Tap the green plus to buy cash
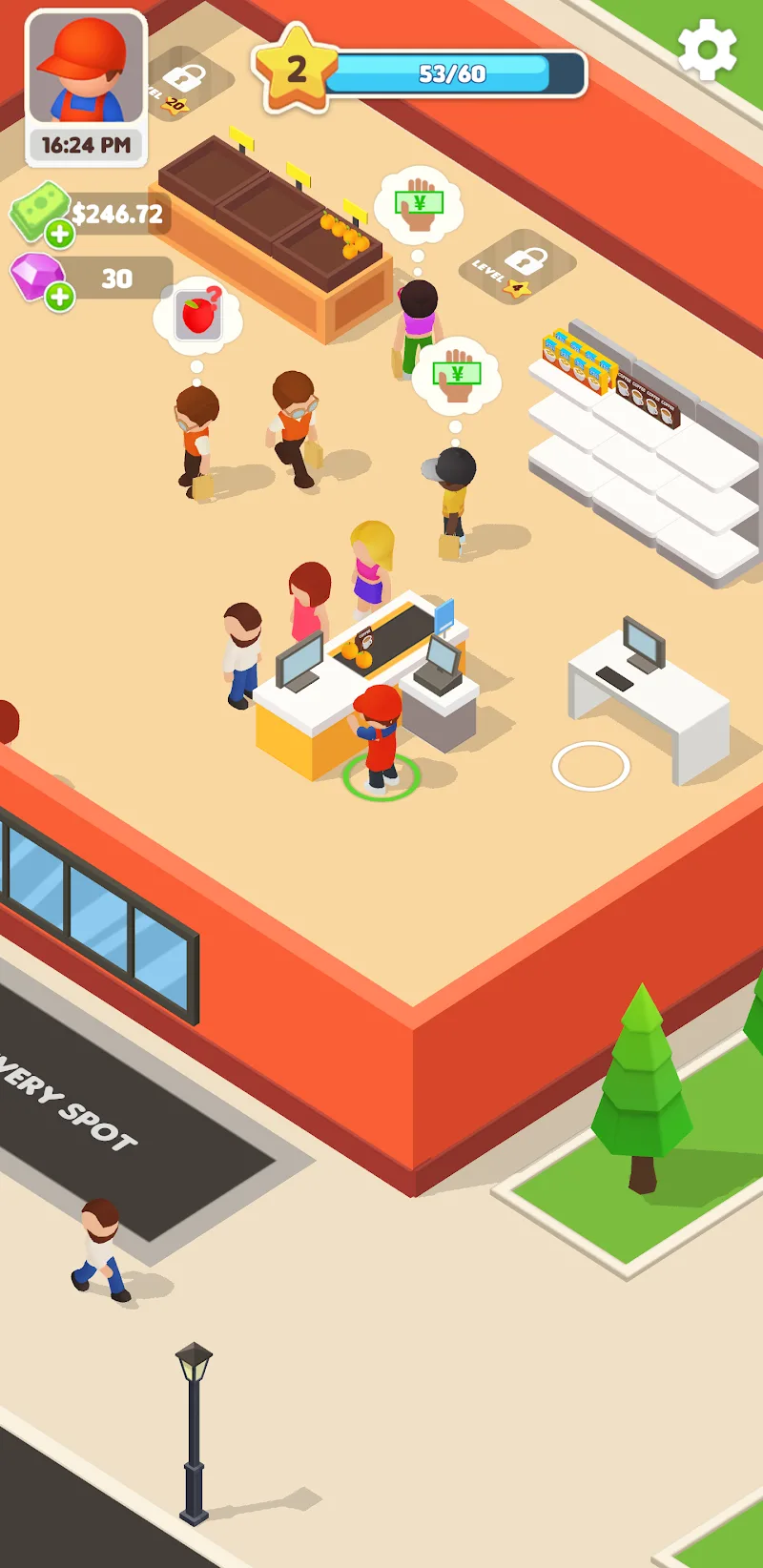The width and height of the screenshot is (763, 1568). click(58, 235)
